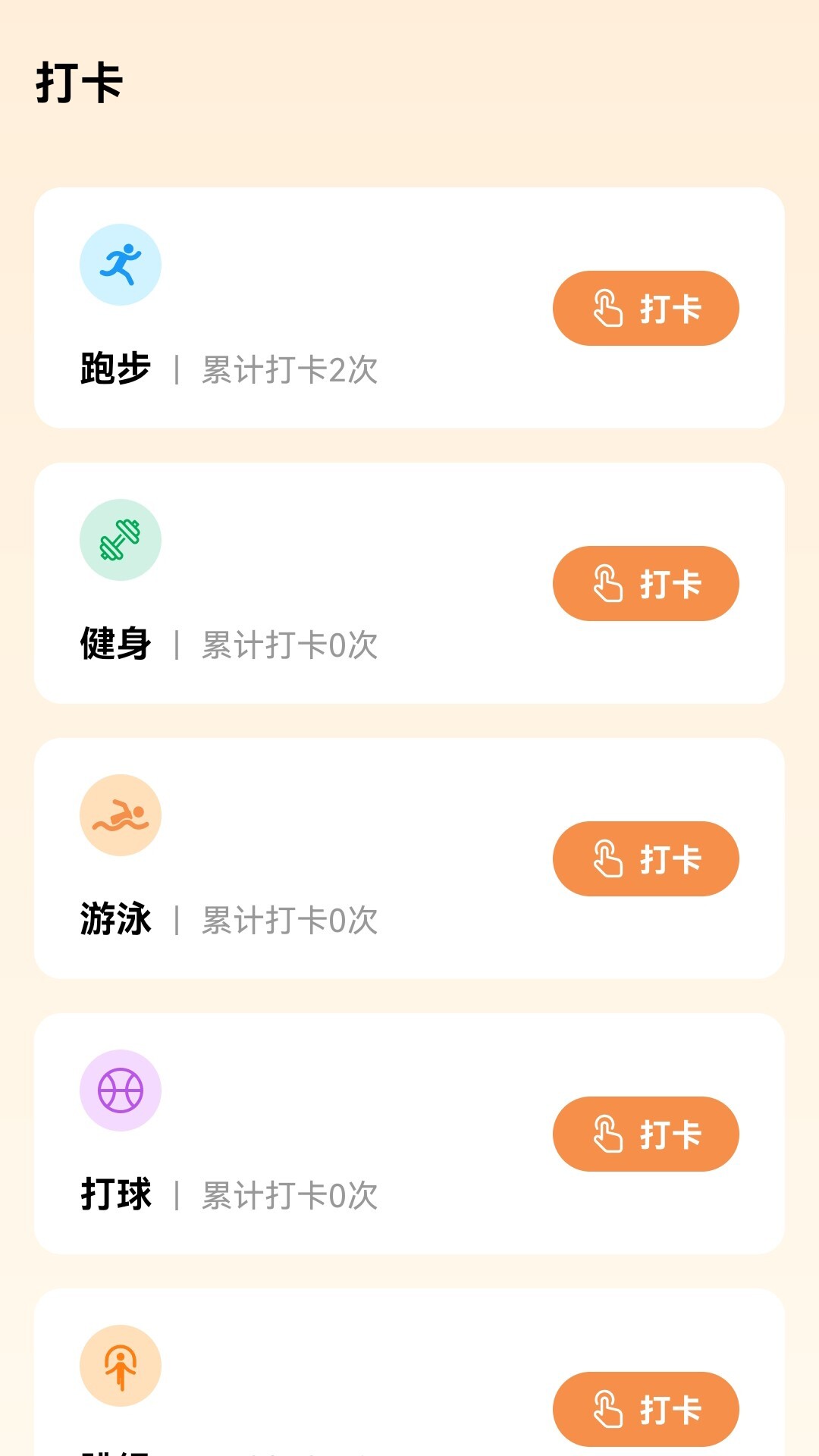Check in on the 健身 card

(645, 584)
